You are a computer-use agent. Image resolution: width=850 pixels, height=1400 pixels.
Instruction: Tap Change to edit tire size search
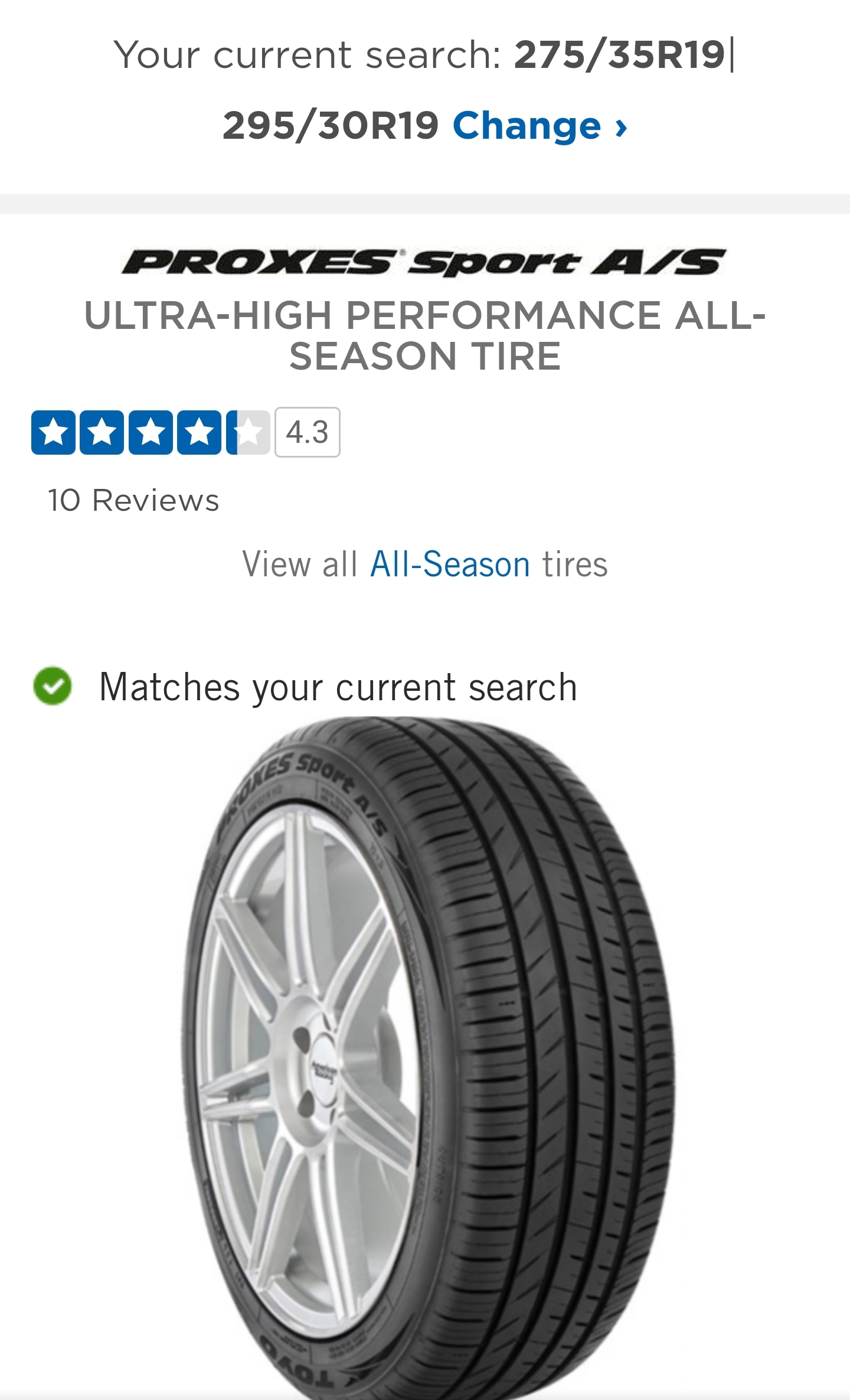click(x=540, y=126)
